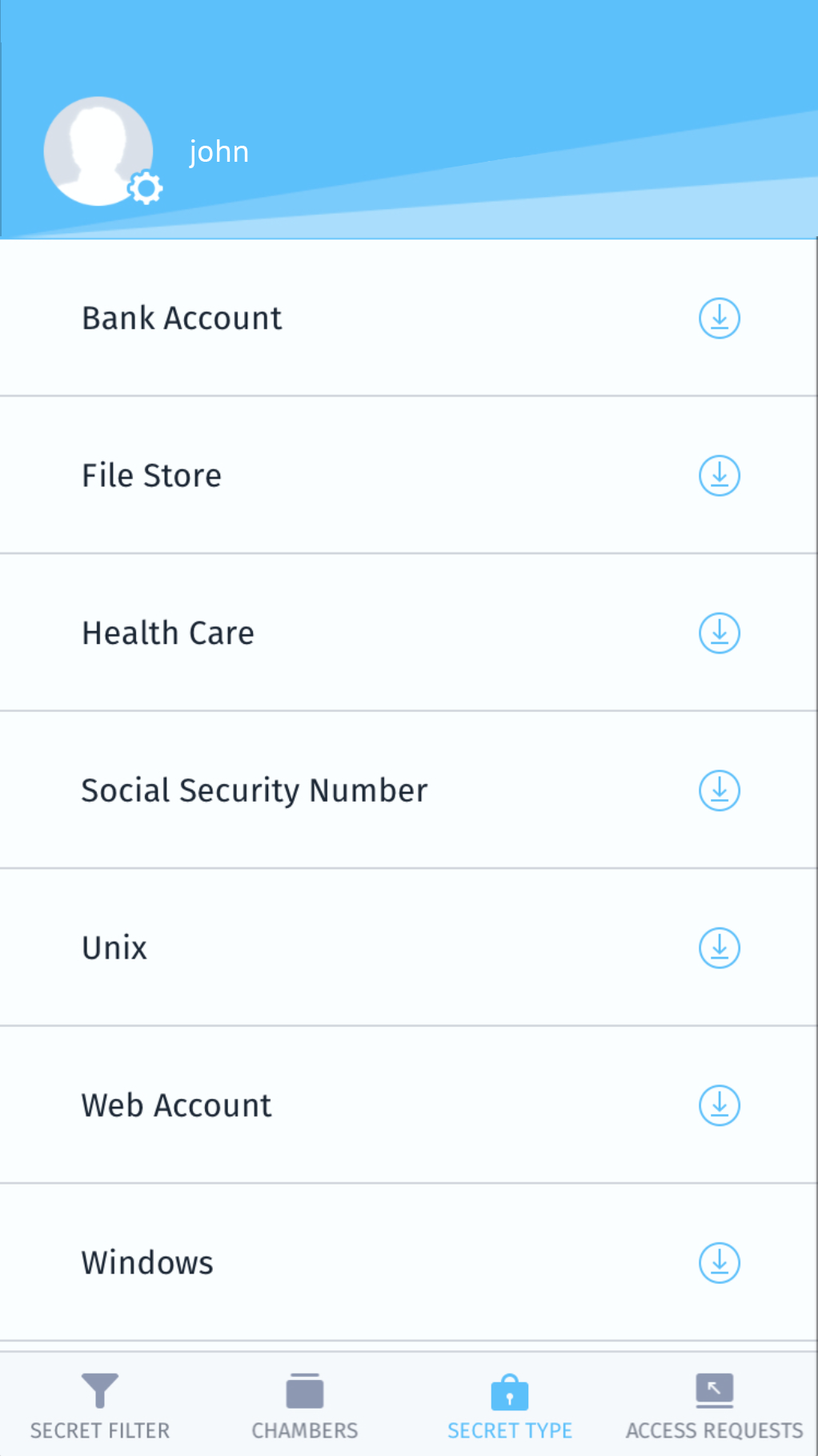This screenshot has width=818, height=1456.
Task: Open the Health Care secret type
Action: (x=168, y=633)
